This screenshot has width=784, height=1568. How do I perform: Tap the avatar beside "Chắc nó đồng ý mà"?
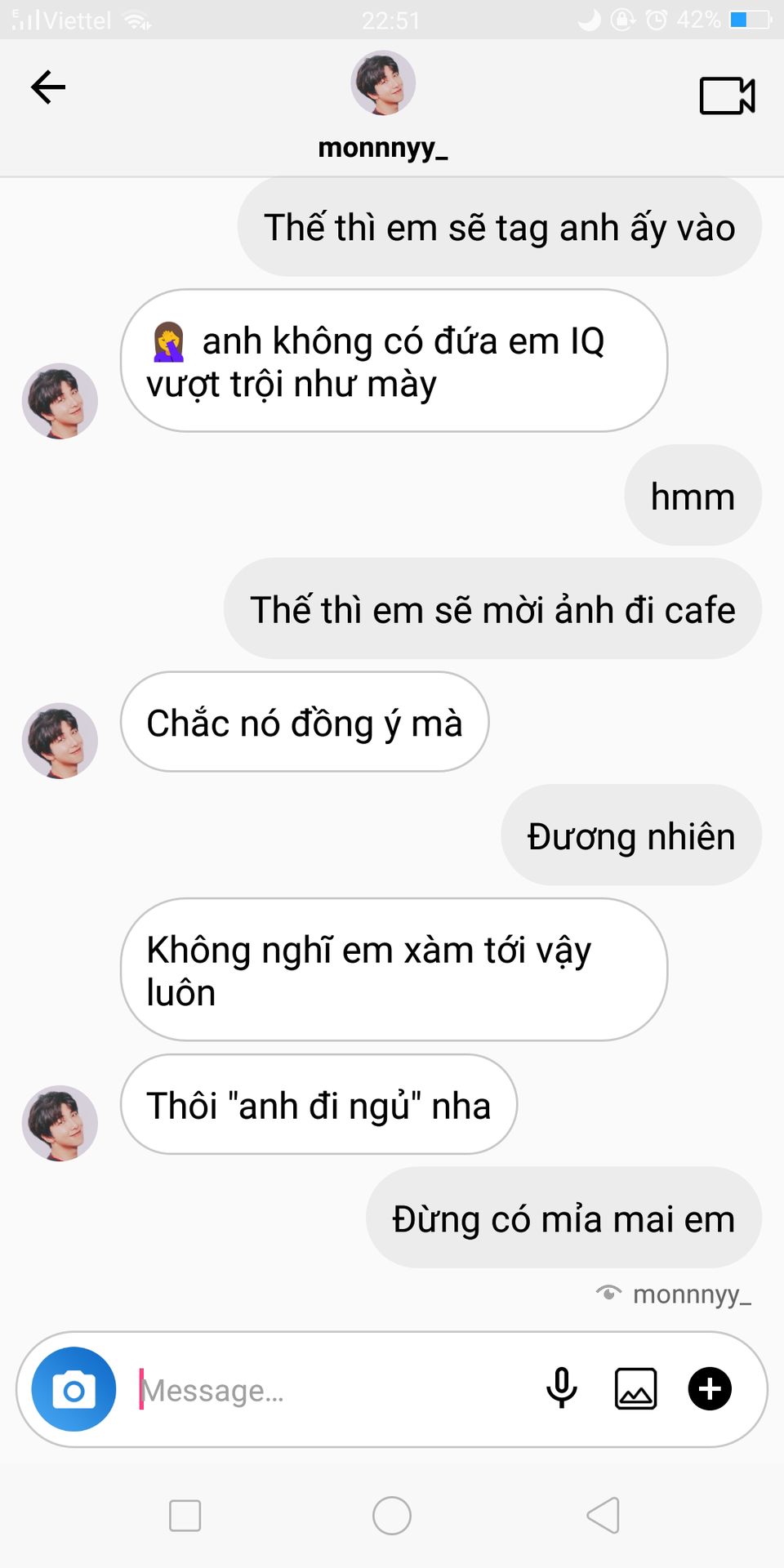pos(60,741)
